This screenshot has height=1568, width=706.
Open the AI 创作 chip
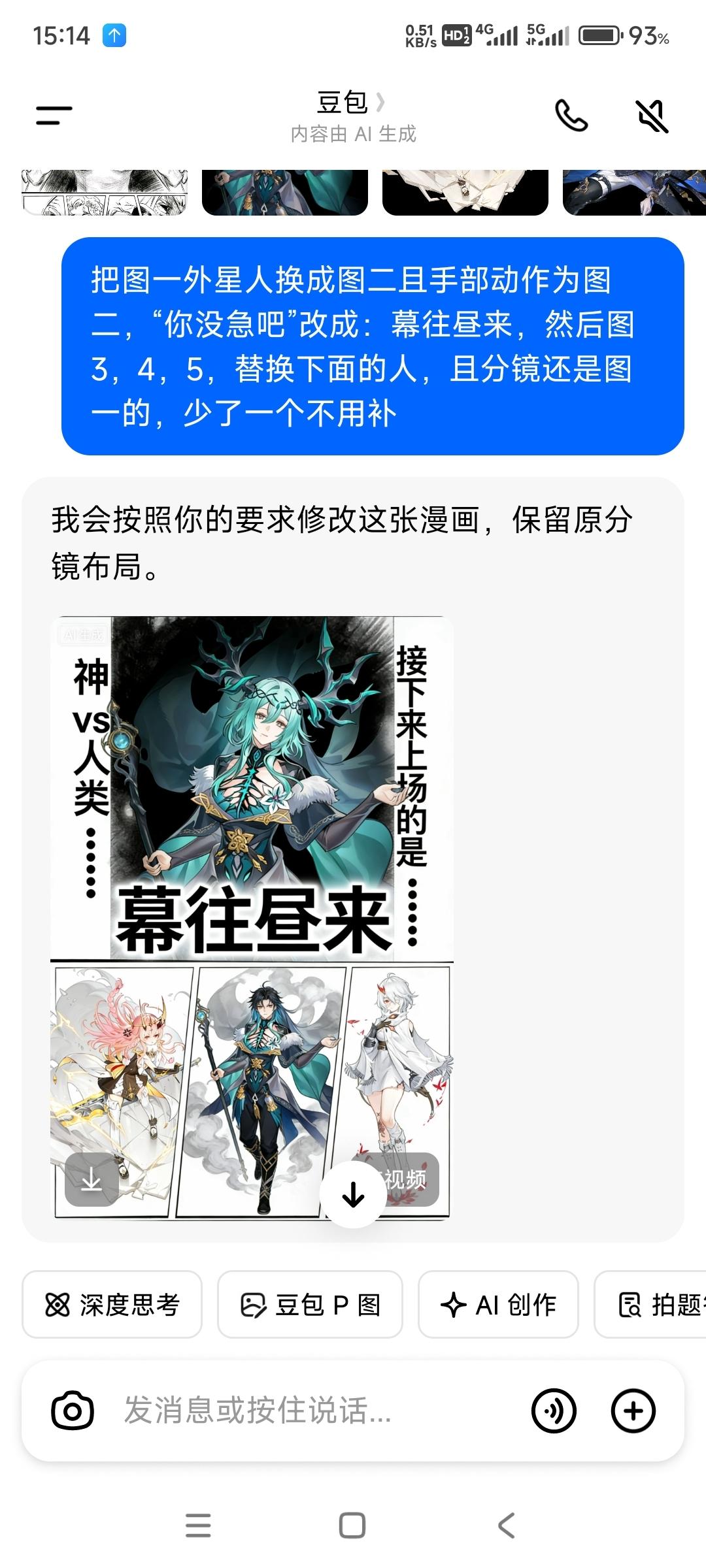[x=498, y=1305]
